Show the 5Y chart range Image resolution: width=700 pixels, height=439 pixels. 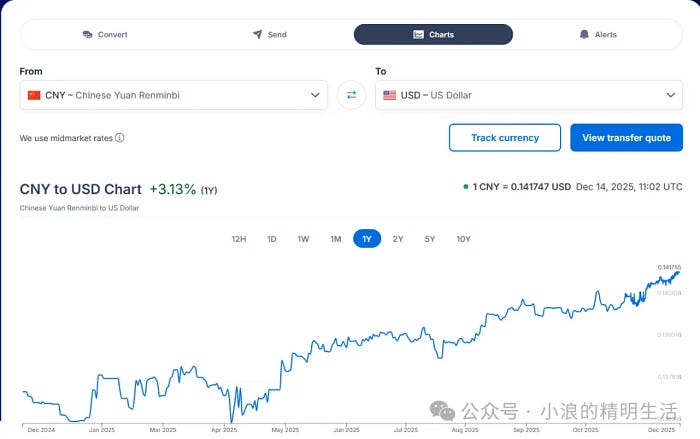[x=430, y=239]
